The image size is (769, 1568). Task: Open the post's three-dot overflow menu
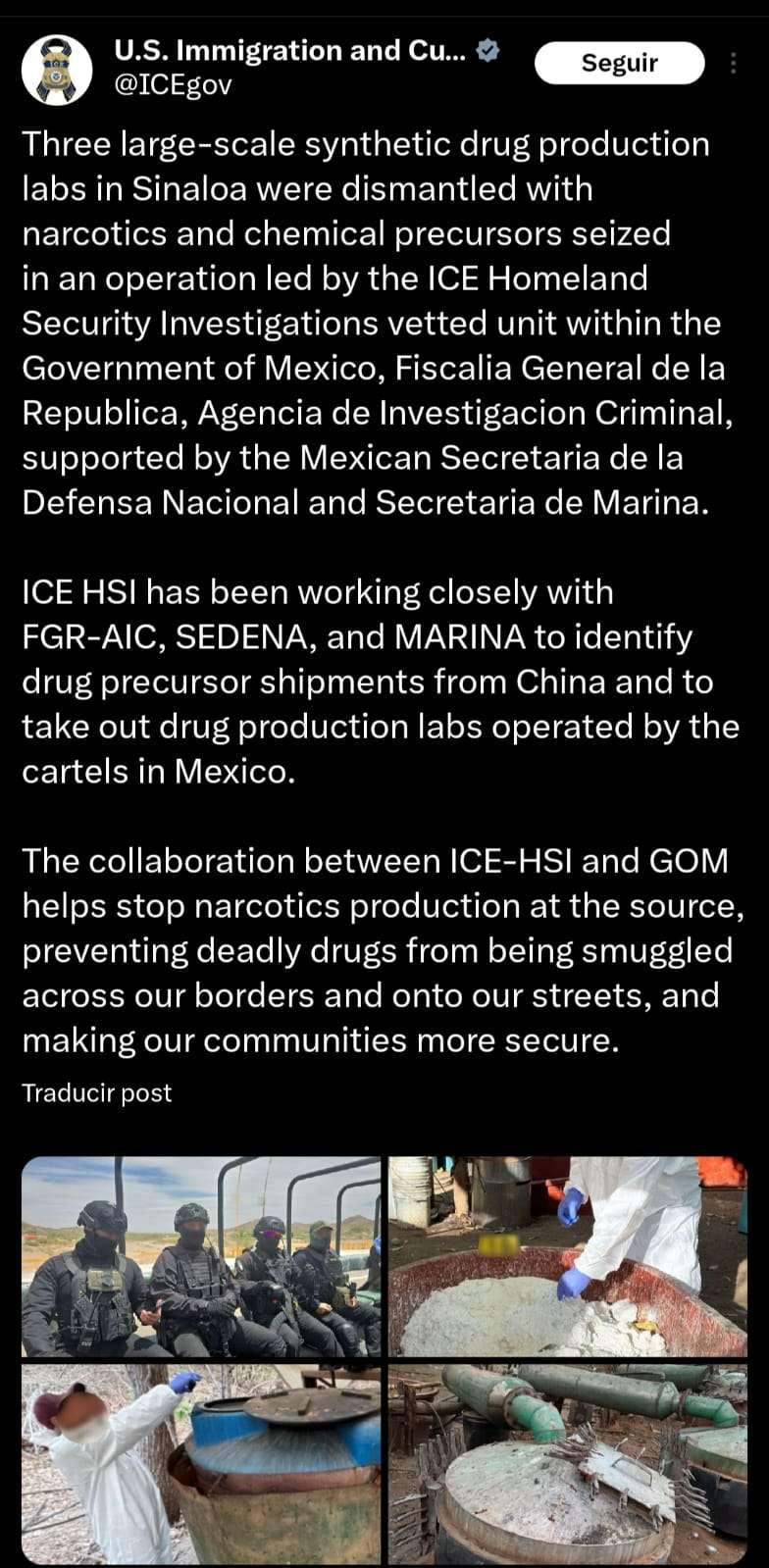point(733,64)
